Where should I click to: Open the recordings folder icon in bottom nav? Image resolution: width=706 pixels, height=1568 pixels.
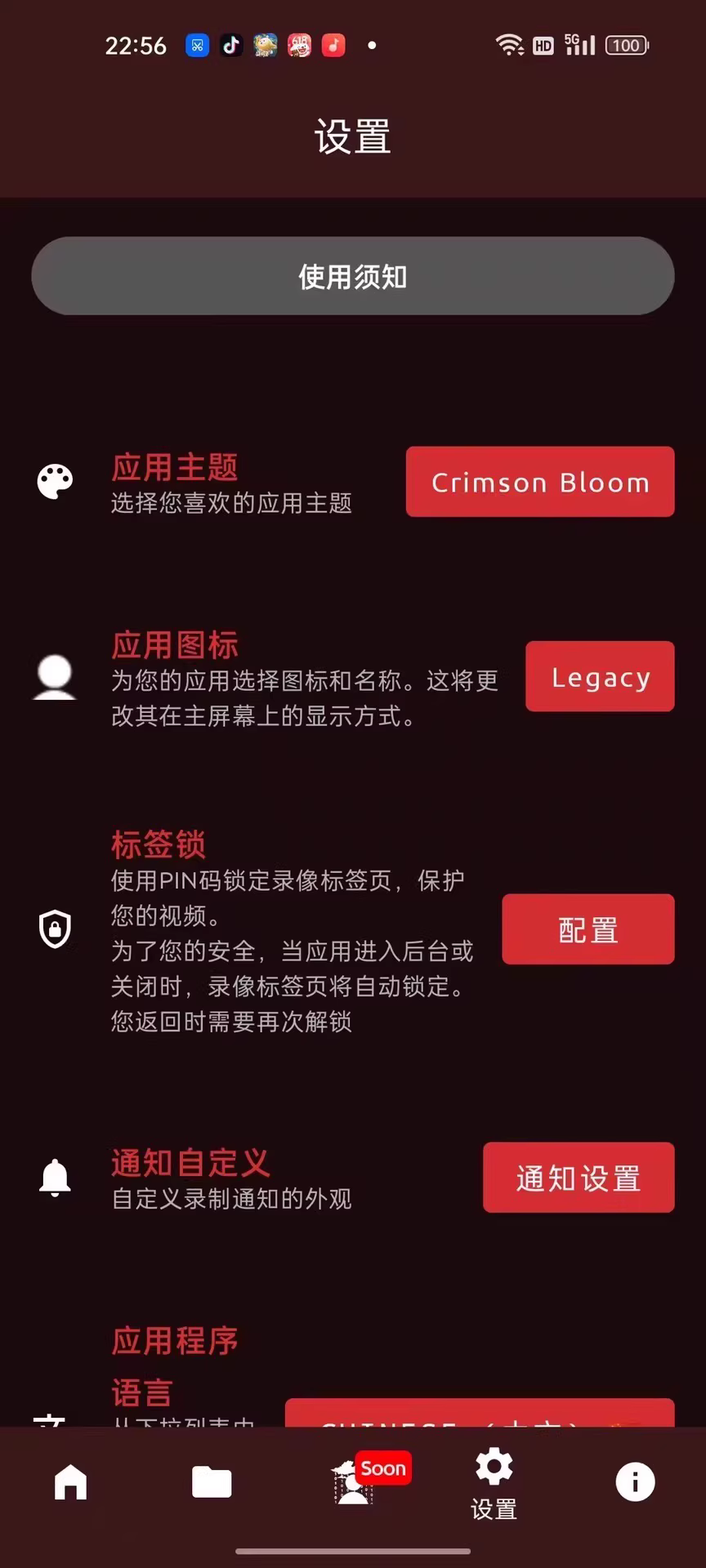(212, 1482)
